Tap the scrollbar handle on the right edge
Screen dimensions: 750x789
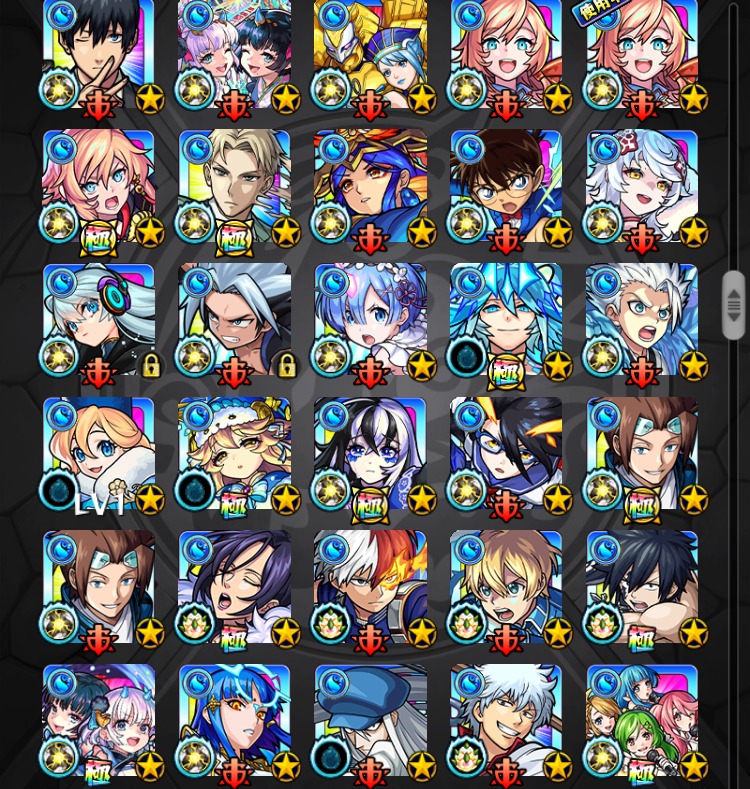[734, 305]
